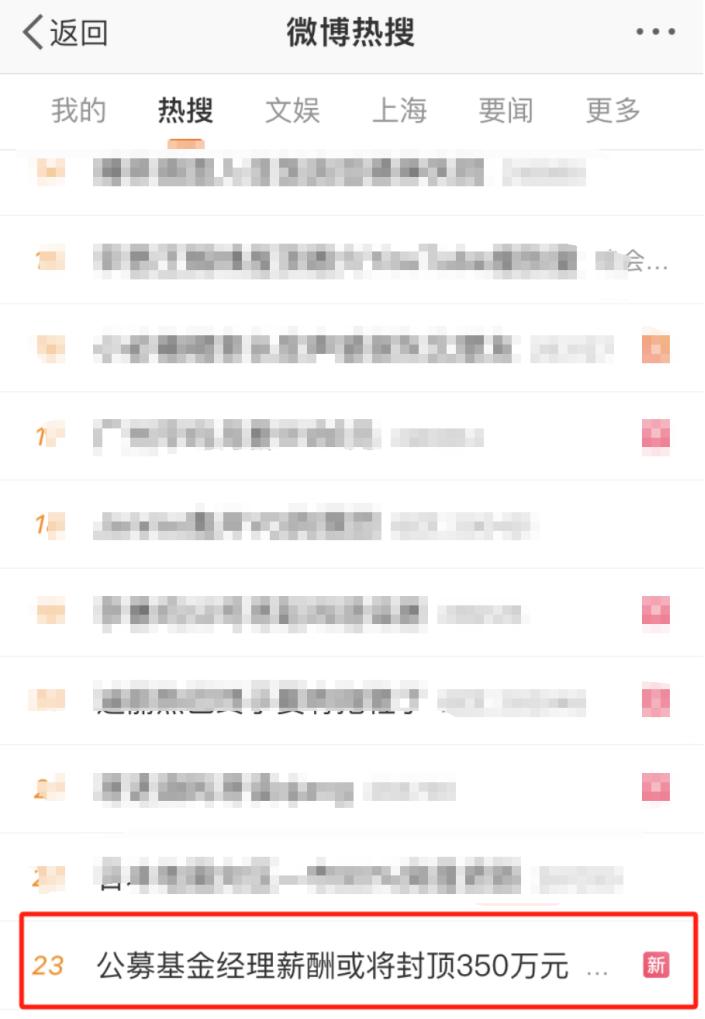Switch to the 要闻 tab
The image size is (705, 1019).
505,110
